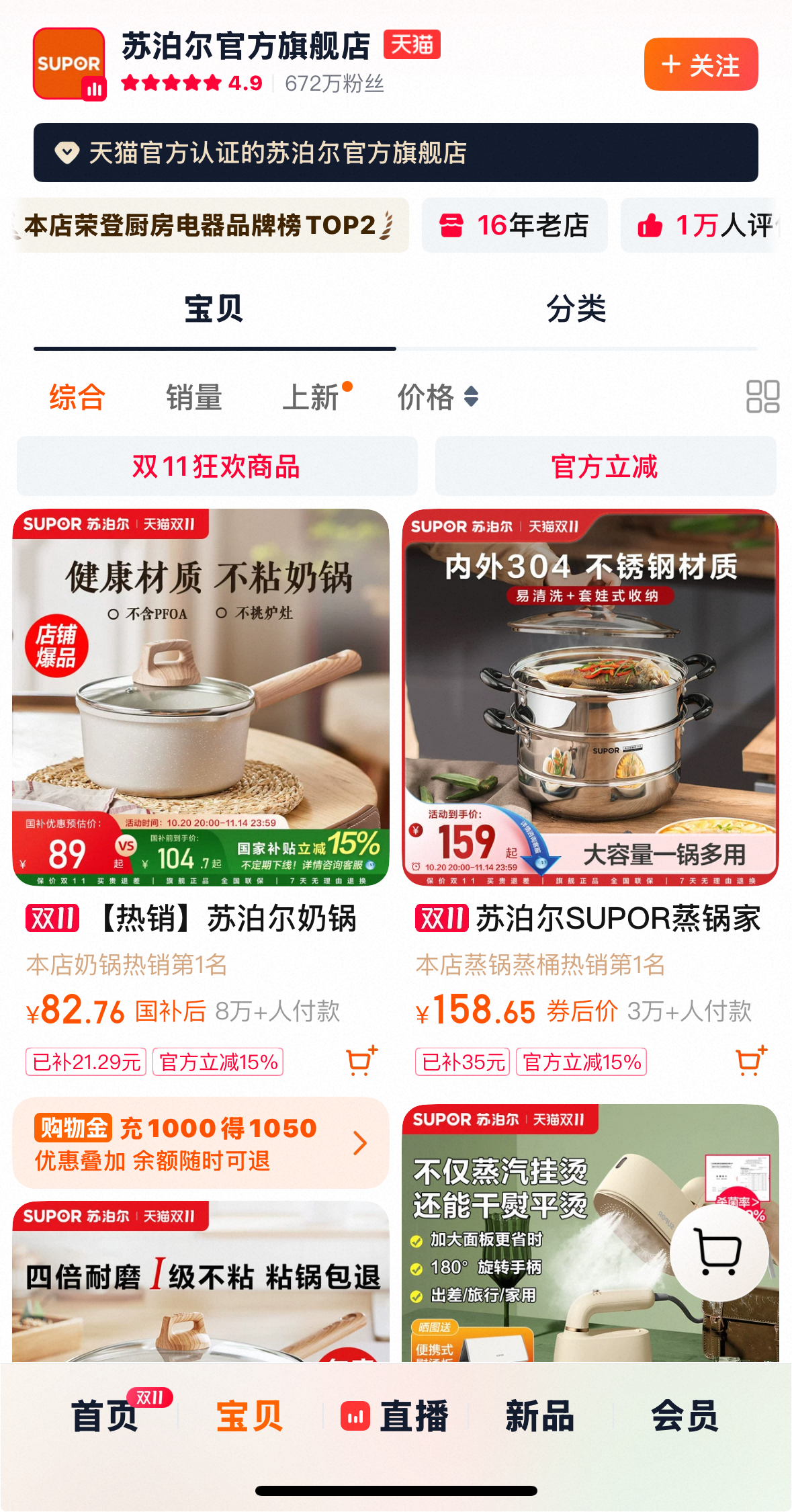Filter by 双11狂欢商品
The width and height of the screenshot is (792, 1512).
pyautogui.click(x=216, y=466)
